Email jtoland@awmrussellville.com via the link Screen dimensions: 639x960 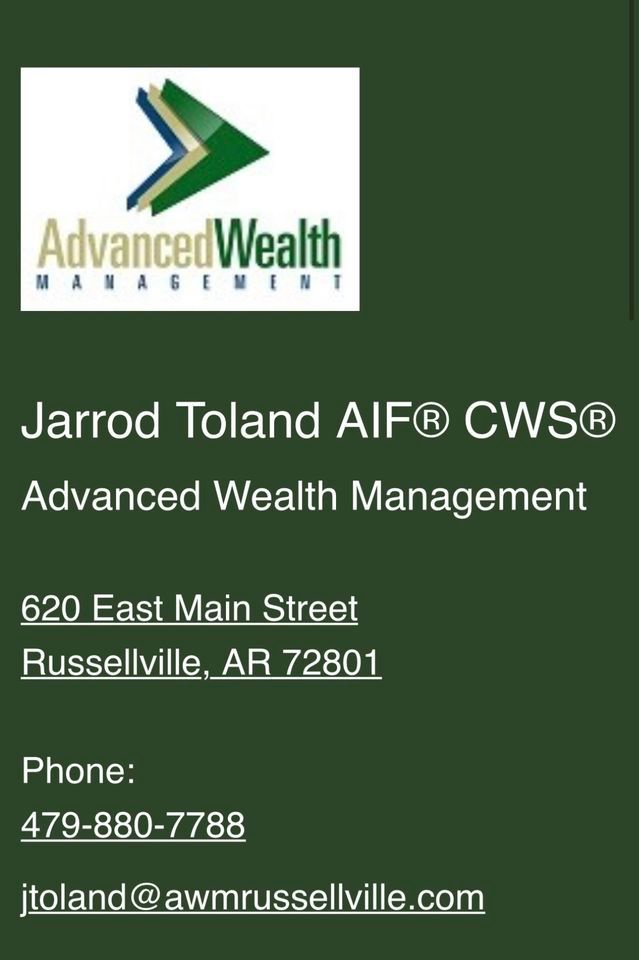pos(253,897)
